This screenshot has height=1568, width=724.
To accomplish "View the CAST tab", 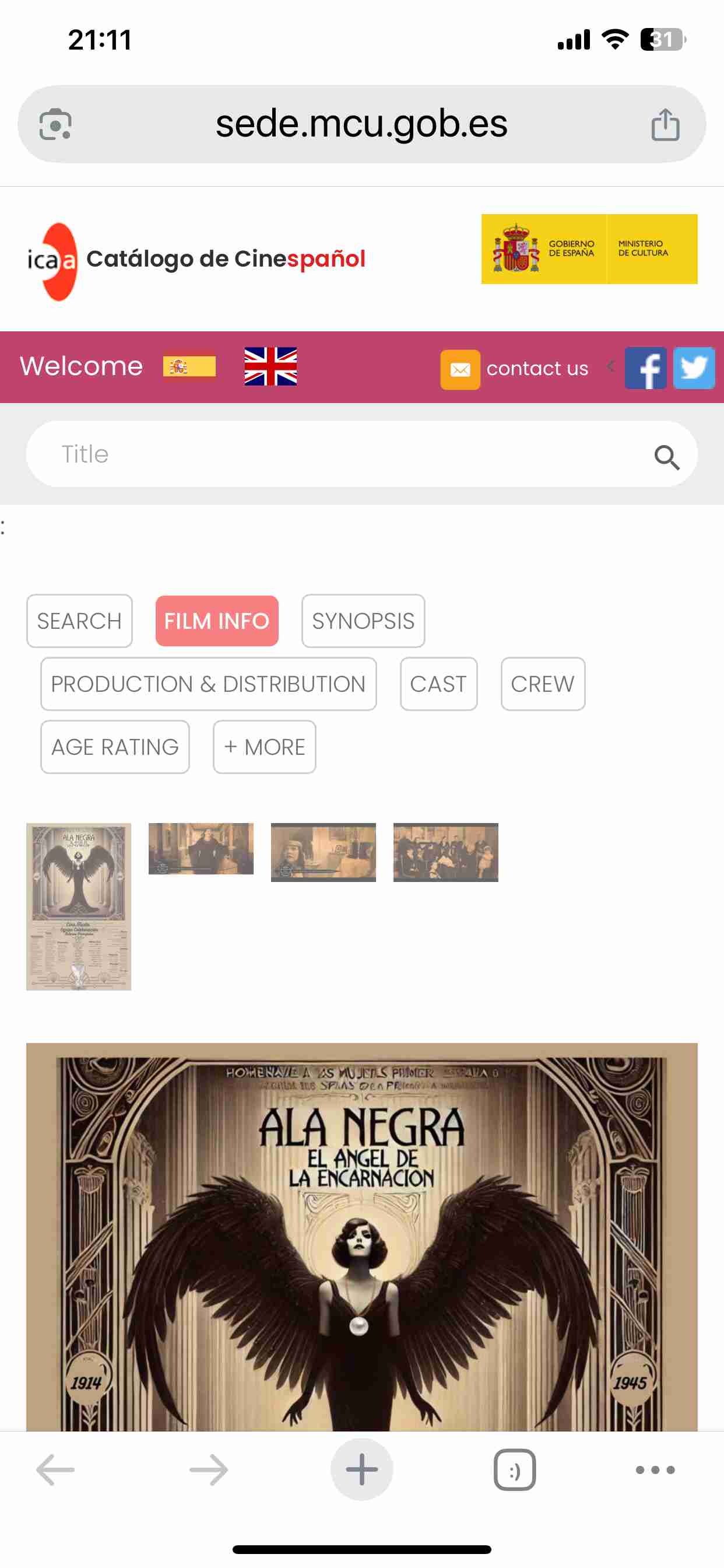I will click(x=438, y=684).
